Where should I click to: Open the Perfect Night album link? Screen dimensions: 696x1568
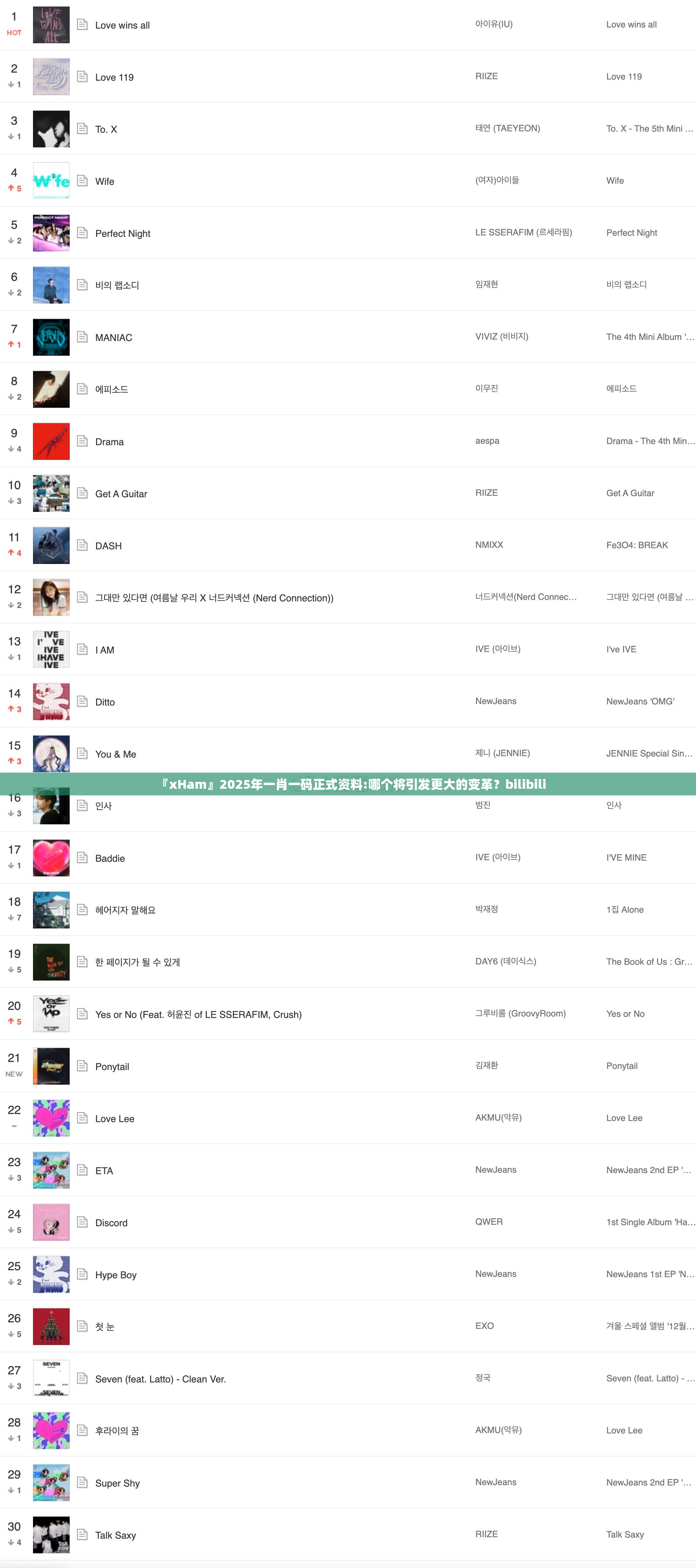(631, 232)
